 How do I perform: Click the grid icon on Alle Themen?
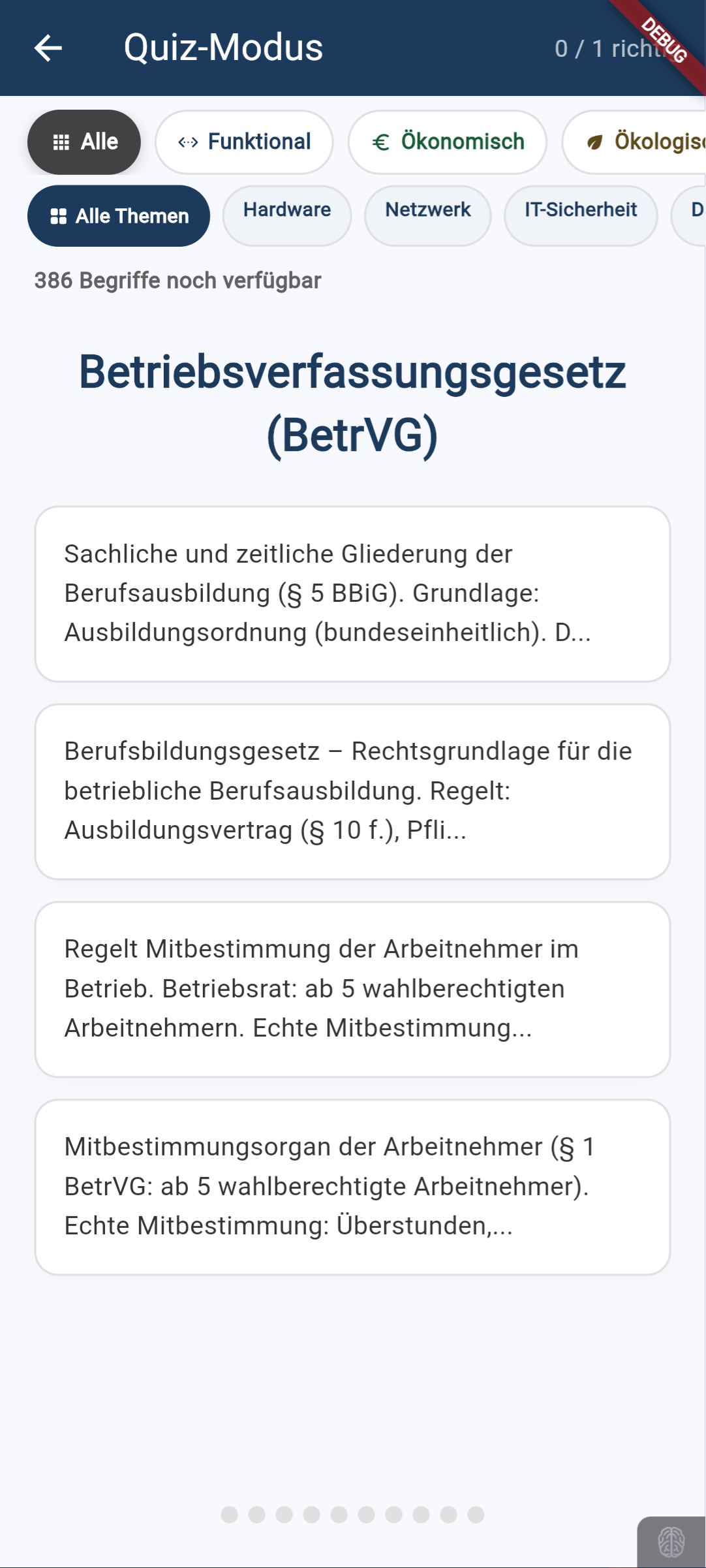58,215
